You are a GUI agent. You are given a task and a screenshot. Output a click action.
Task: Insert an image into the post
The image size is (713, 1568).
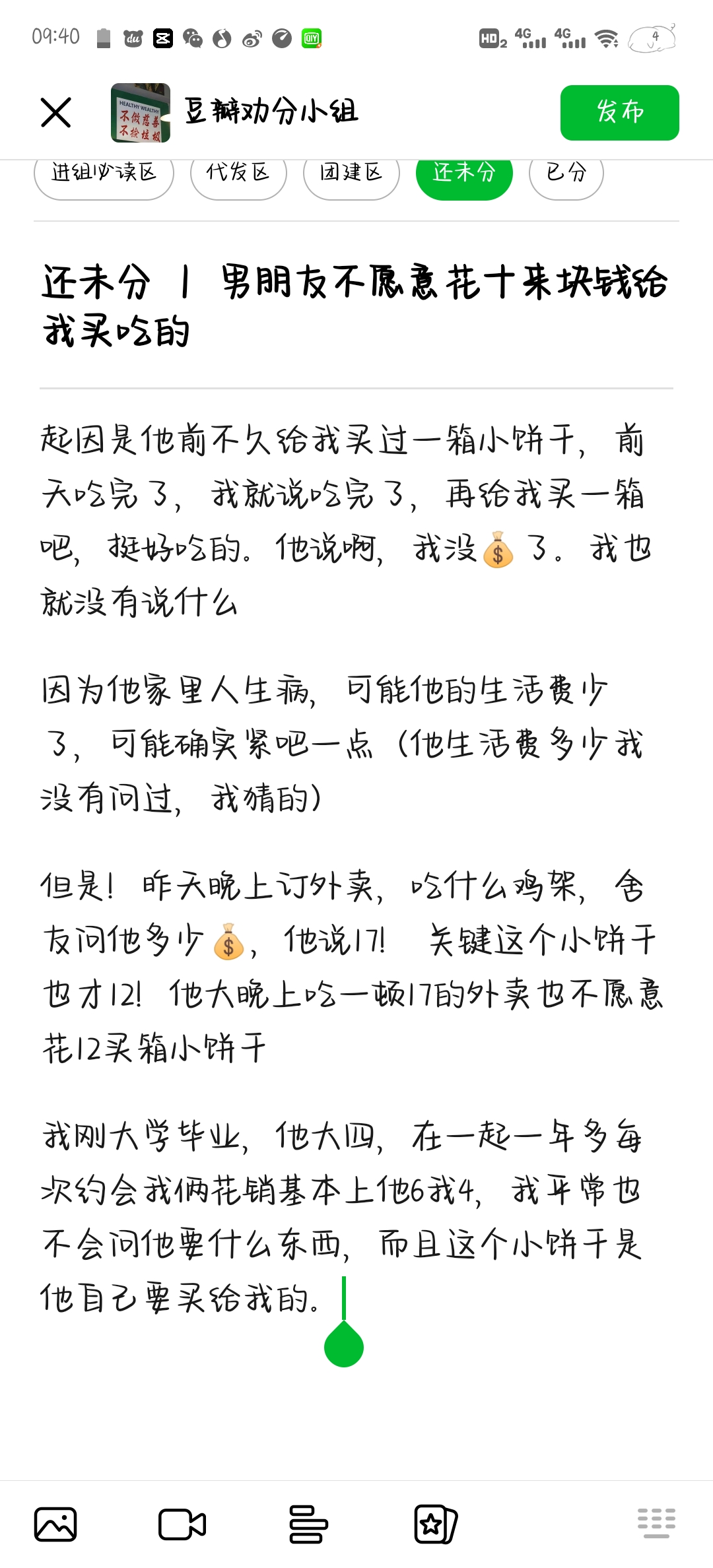coord(55,1524)
